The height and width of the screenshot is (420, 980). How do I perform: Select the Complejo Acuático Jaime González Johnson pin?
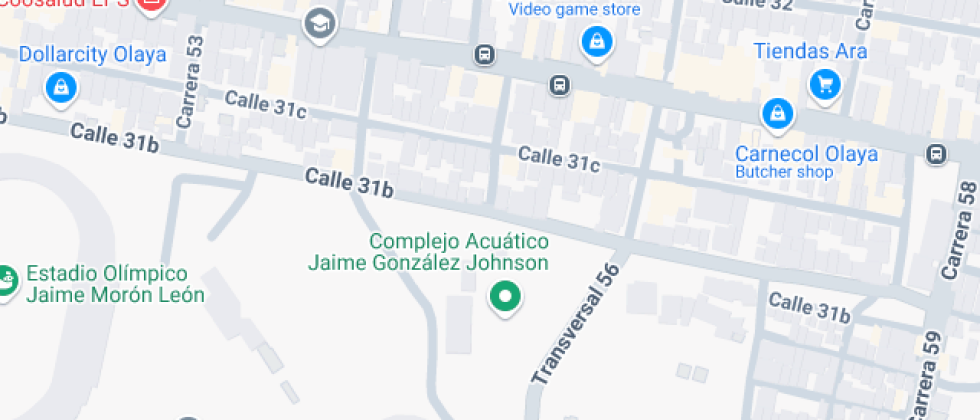point(505,296)
